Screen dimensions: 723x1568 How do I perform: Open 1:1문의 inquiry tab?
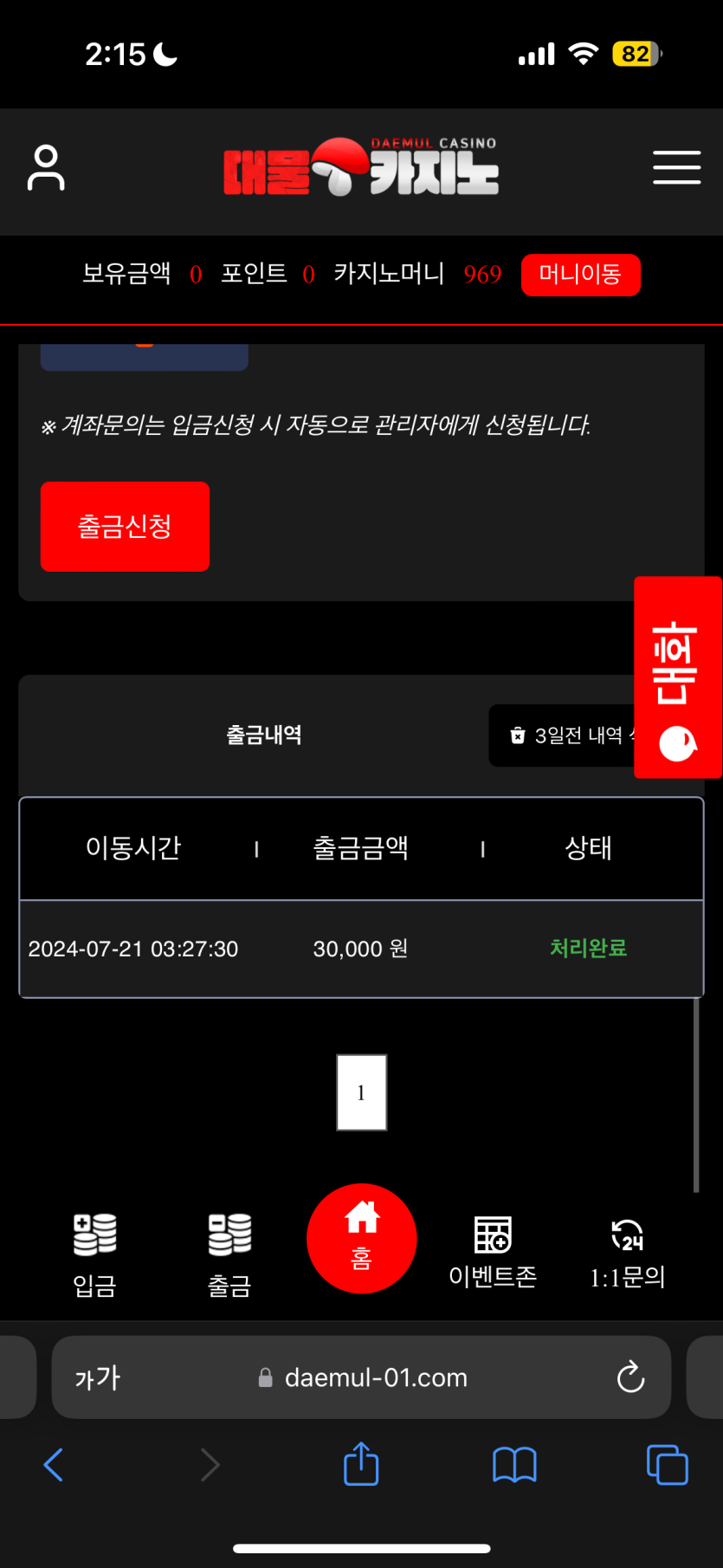[x=627, y=1253]
